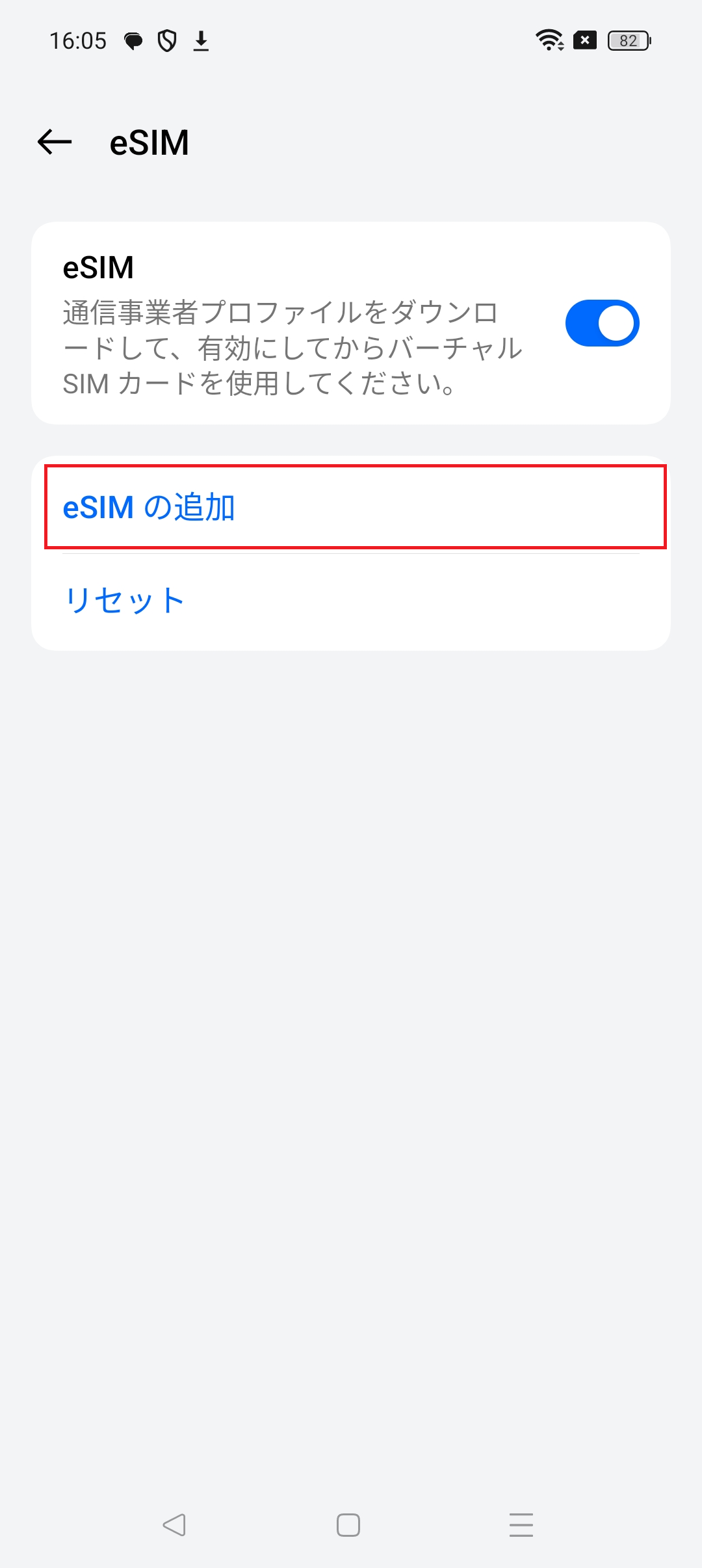The image size is (702, 1568).
Task: Click the shield security icon in the status bar
Action: point(168,40)
